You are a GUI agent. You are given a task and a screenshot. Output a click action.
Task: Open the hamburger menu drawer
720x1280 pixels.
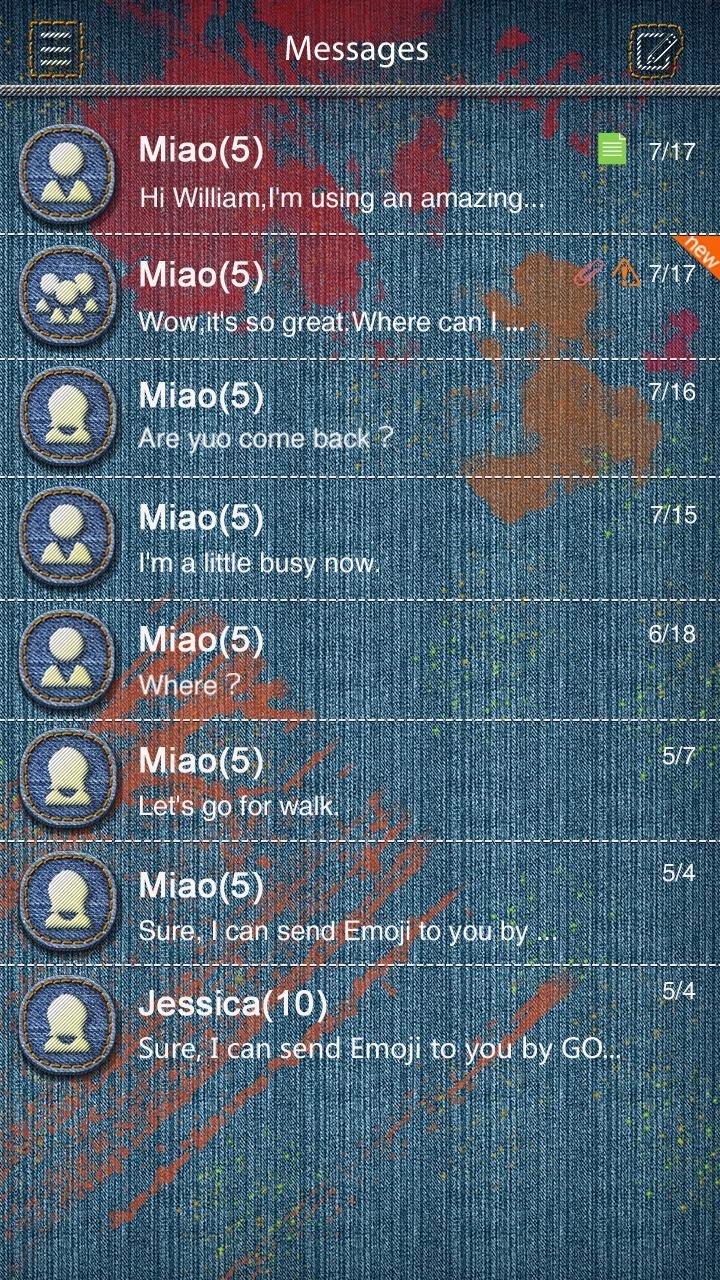point(55,48)
